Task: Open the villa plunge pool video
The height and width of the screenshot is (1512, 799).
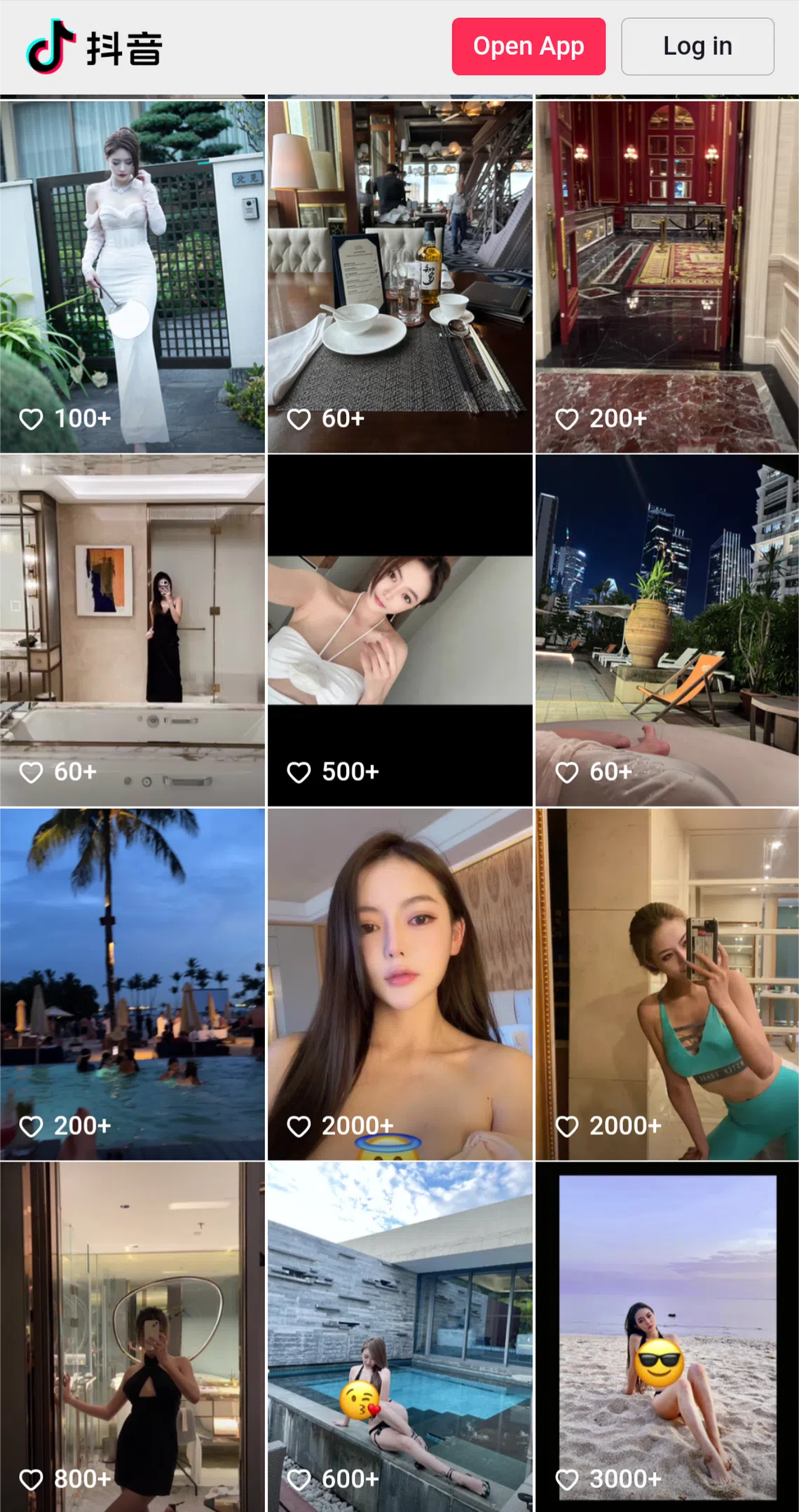Action: click(399, 1336)
